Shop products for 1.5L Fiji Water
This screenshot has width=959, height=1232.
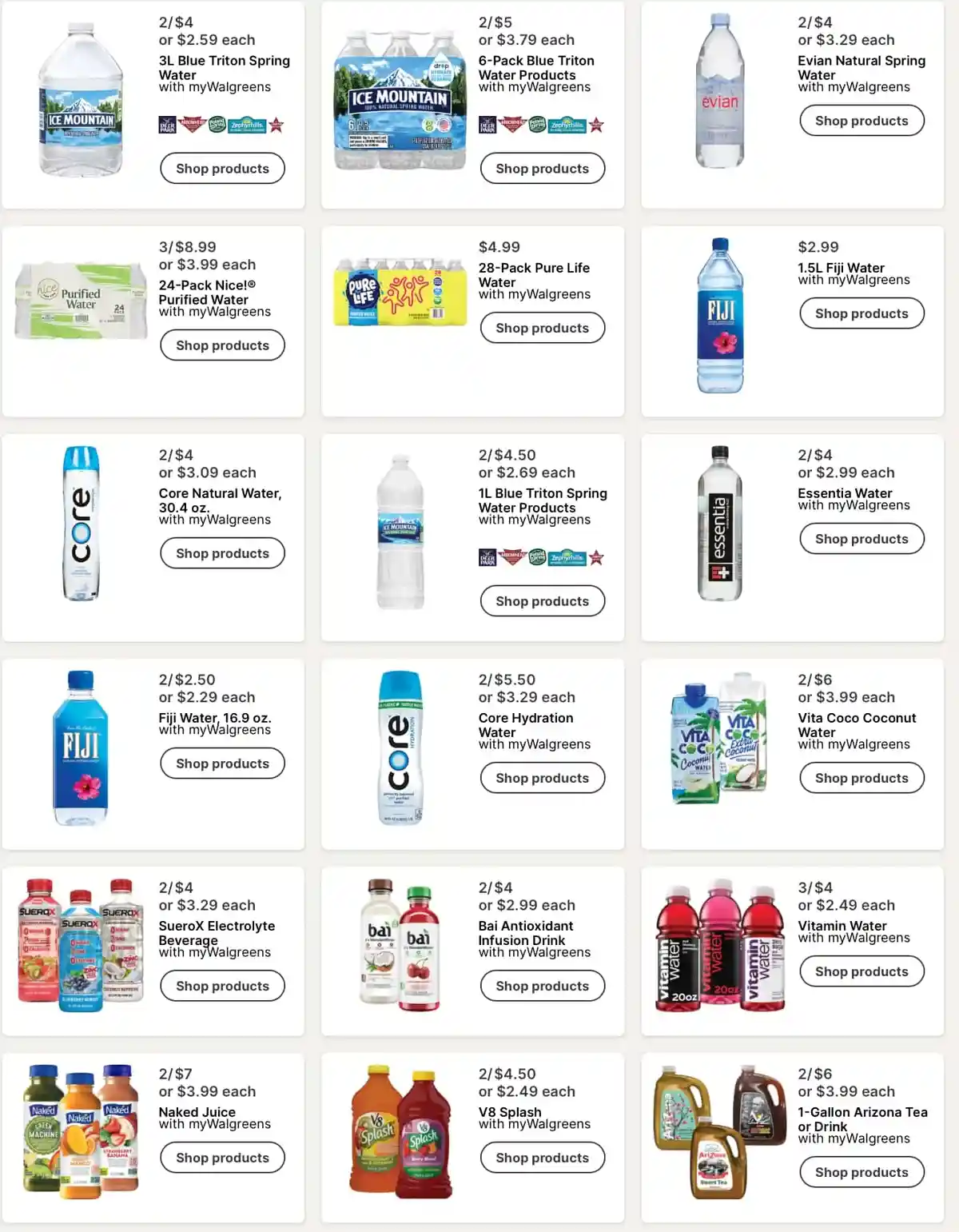862,313
